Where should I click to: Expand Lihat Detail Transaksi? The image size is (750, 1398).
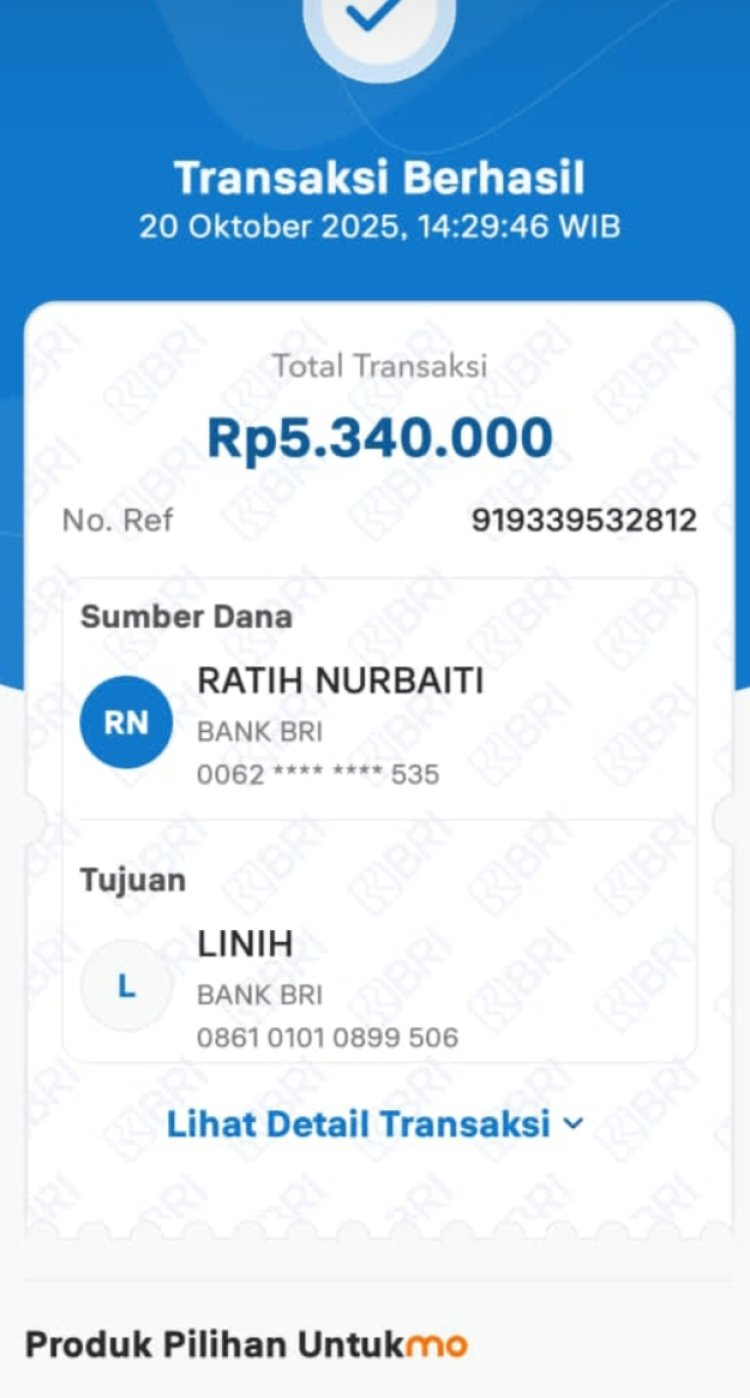[x=374, y=1124]
